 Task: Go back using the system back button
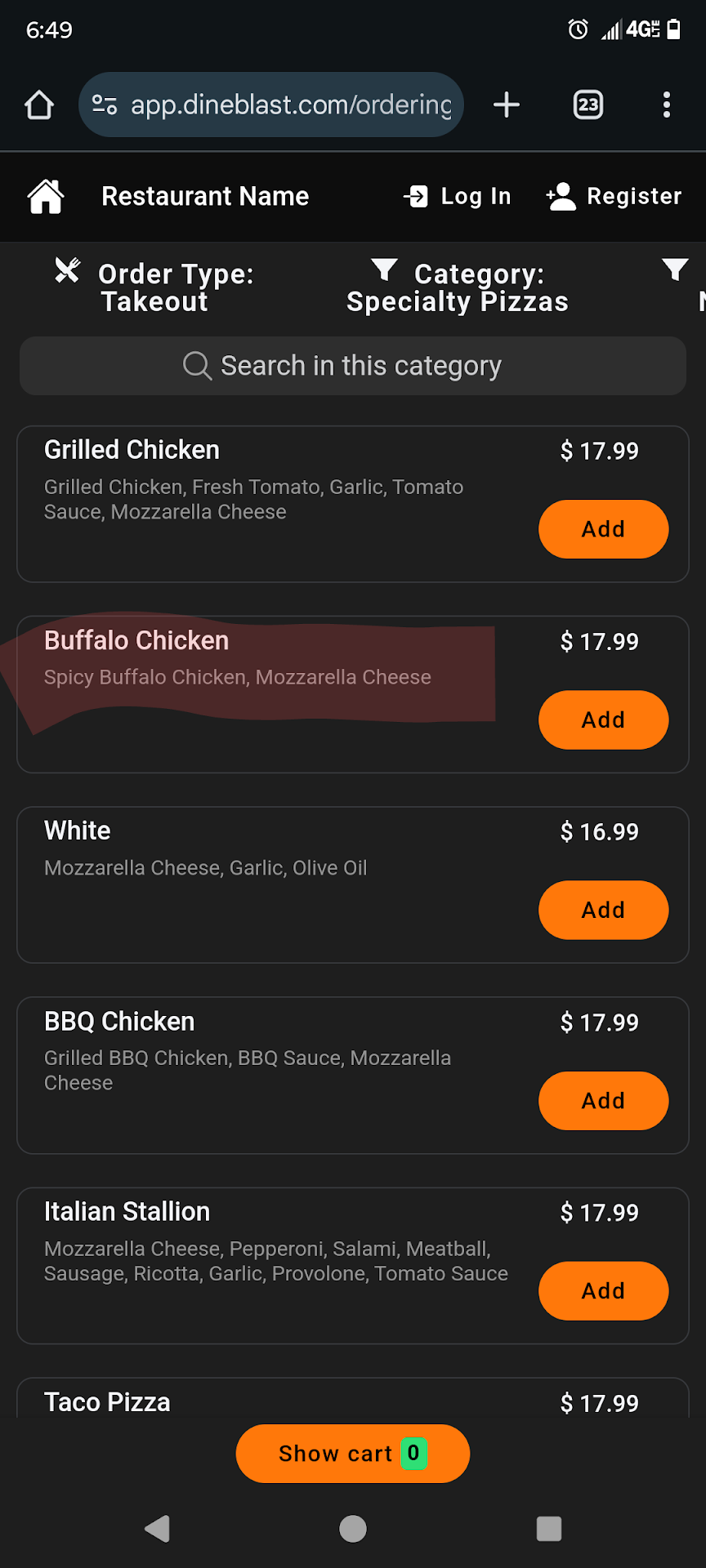tap(157, 1529)
